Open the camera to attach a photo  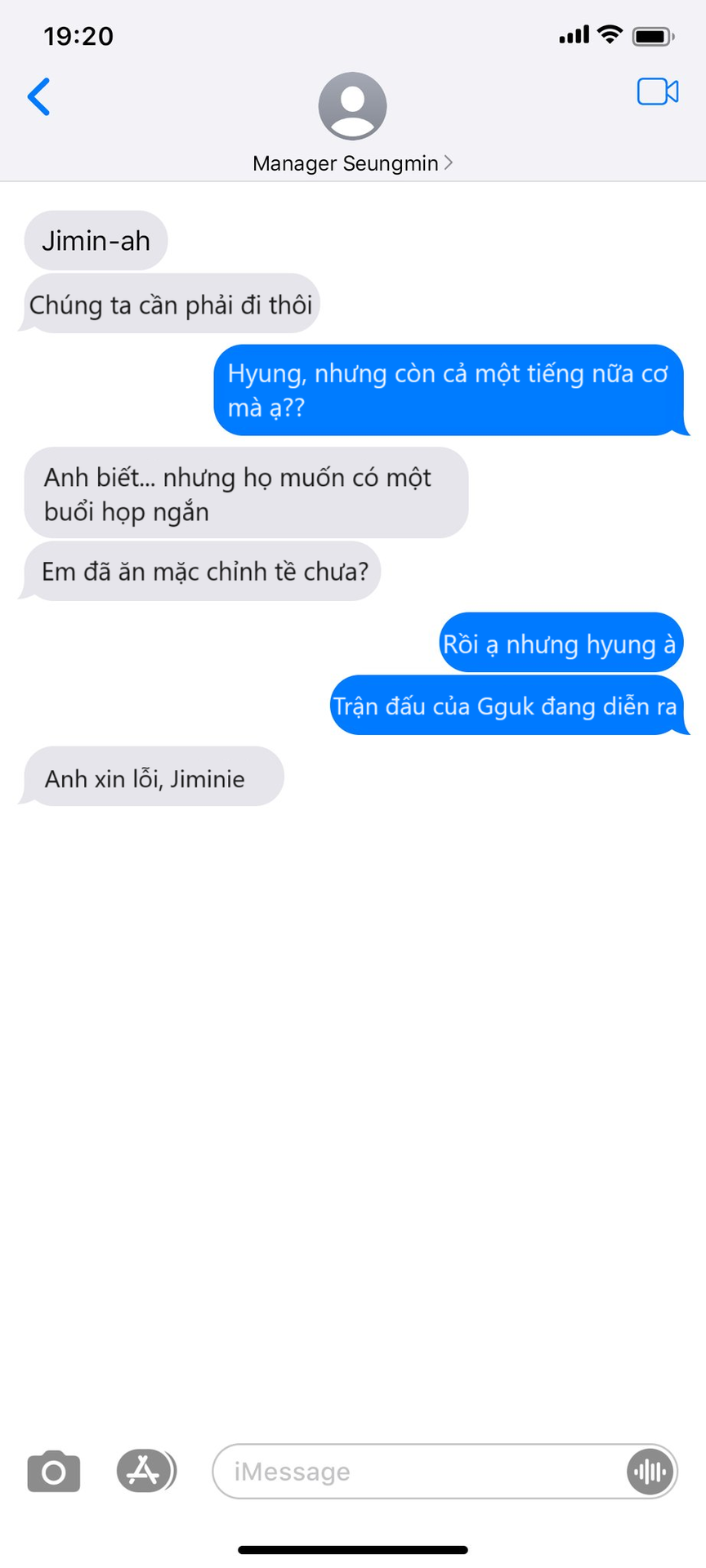(54, 1472)
